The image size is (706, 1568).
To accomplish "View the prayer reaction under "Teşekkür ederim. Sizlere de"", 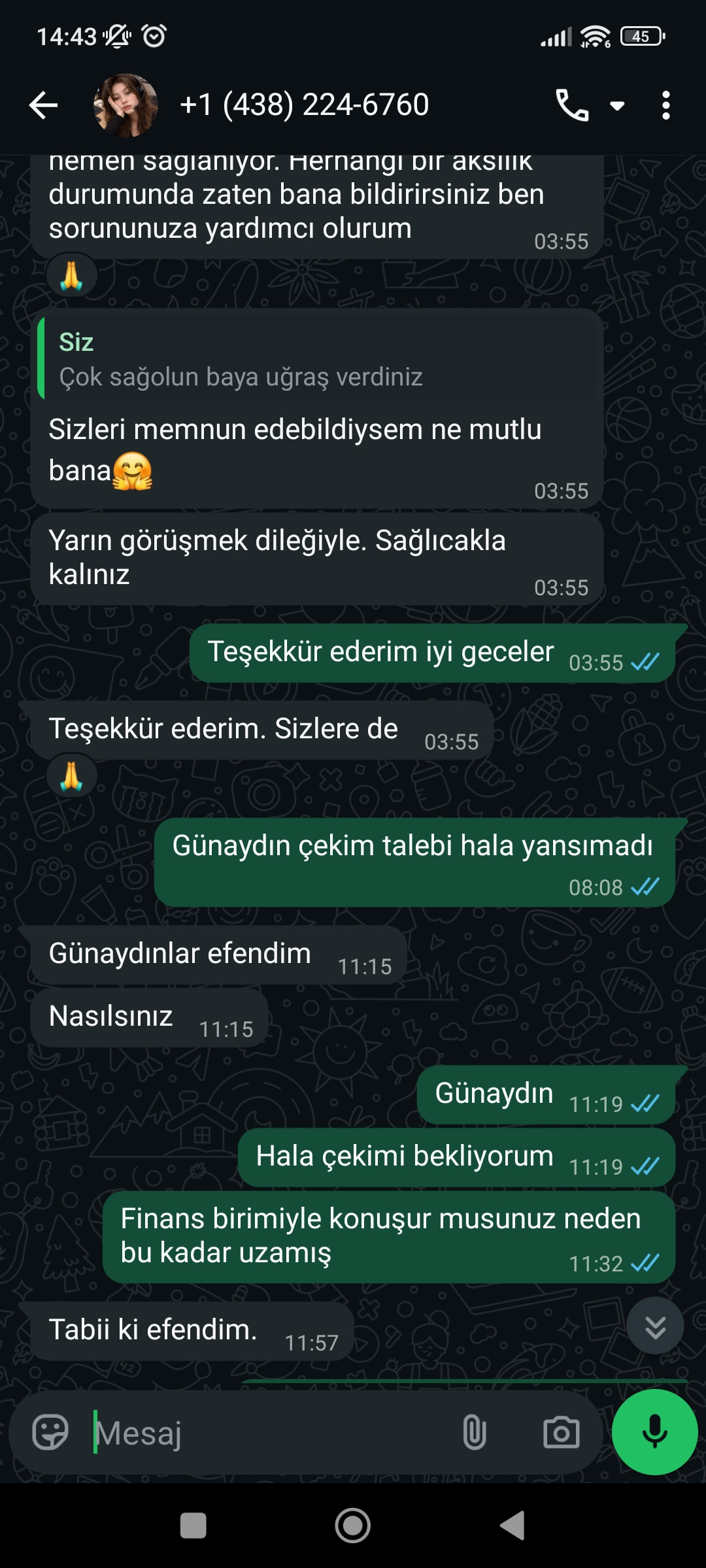I will tap(71, 776).
